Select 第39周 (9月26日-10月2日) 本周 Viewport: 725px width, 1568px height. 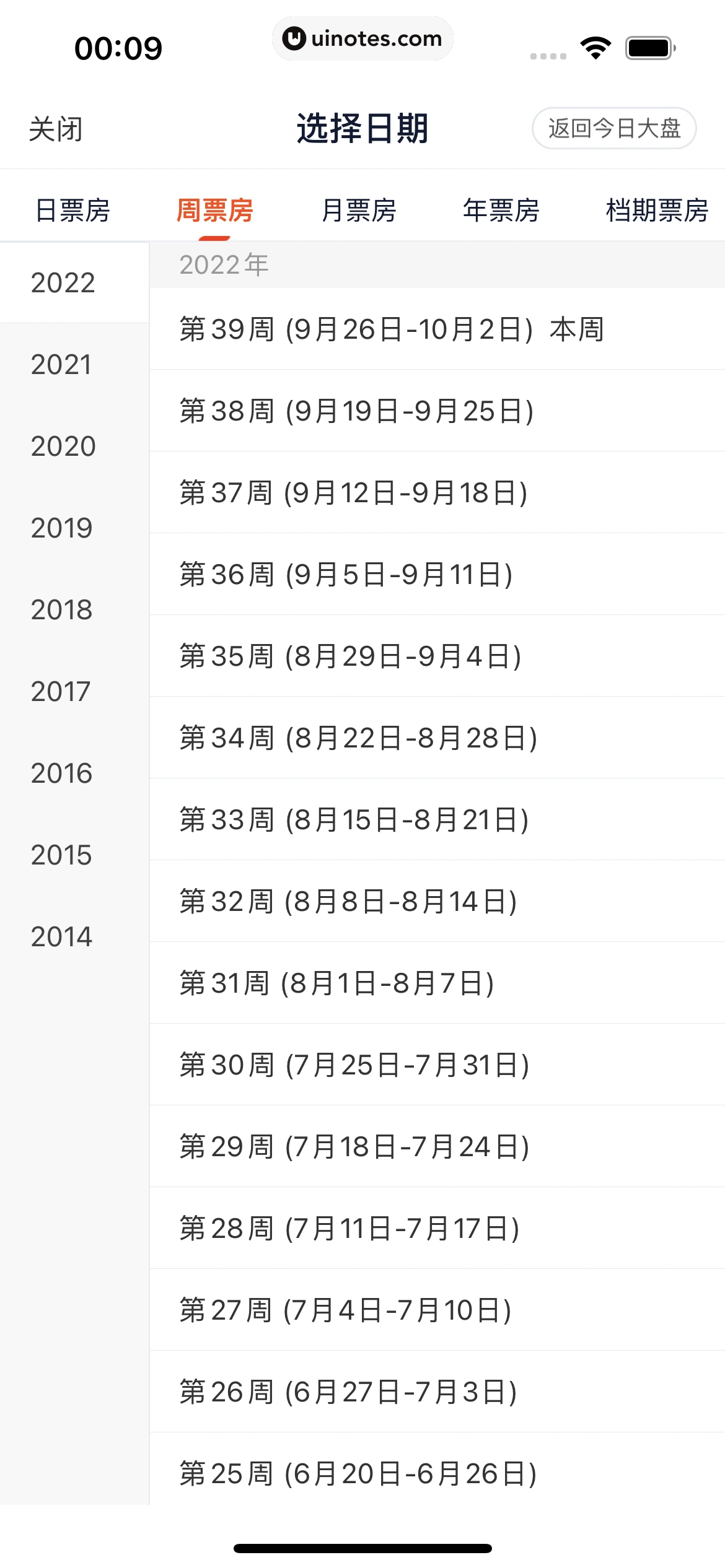point(392,329)
